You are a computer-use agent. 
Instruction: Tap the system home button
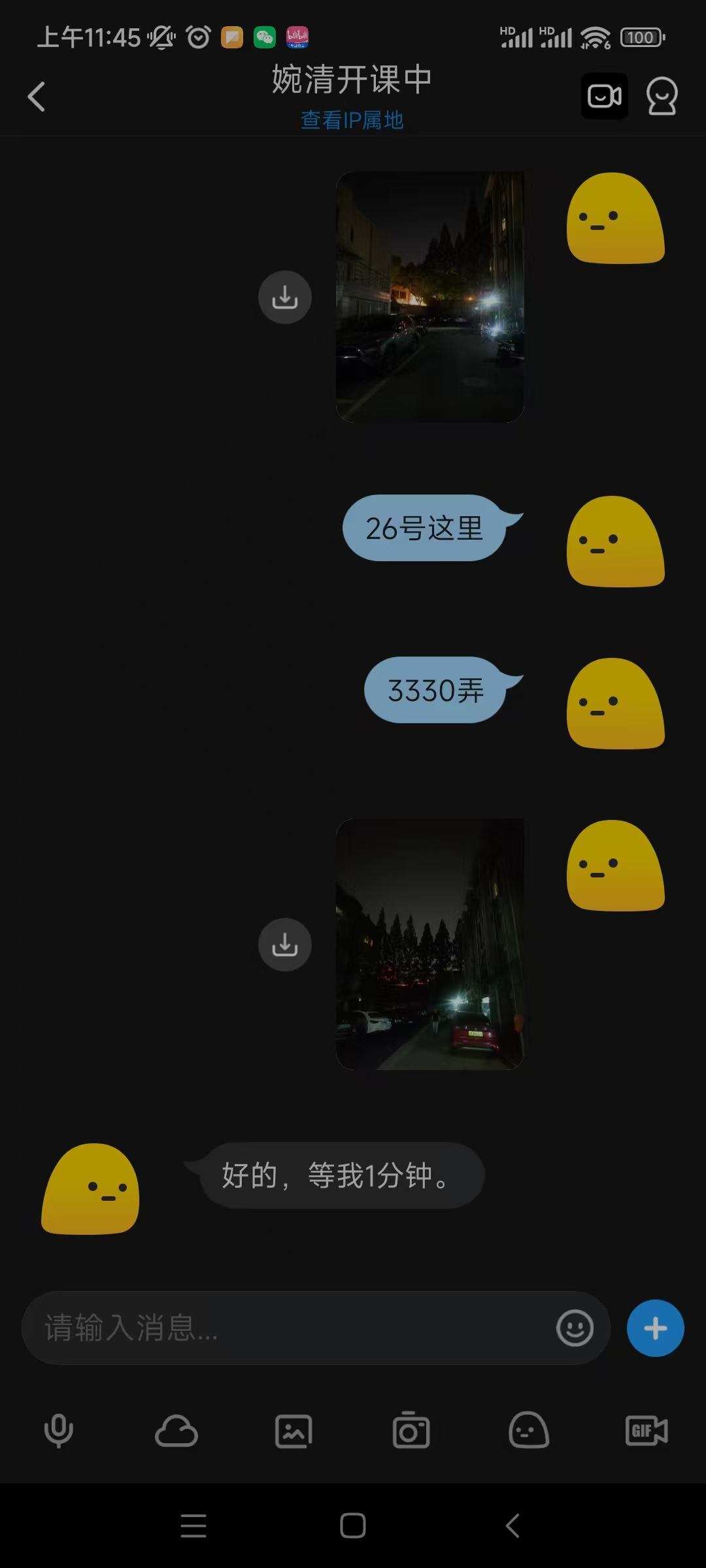pos(352,1526)
